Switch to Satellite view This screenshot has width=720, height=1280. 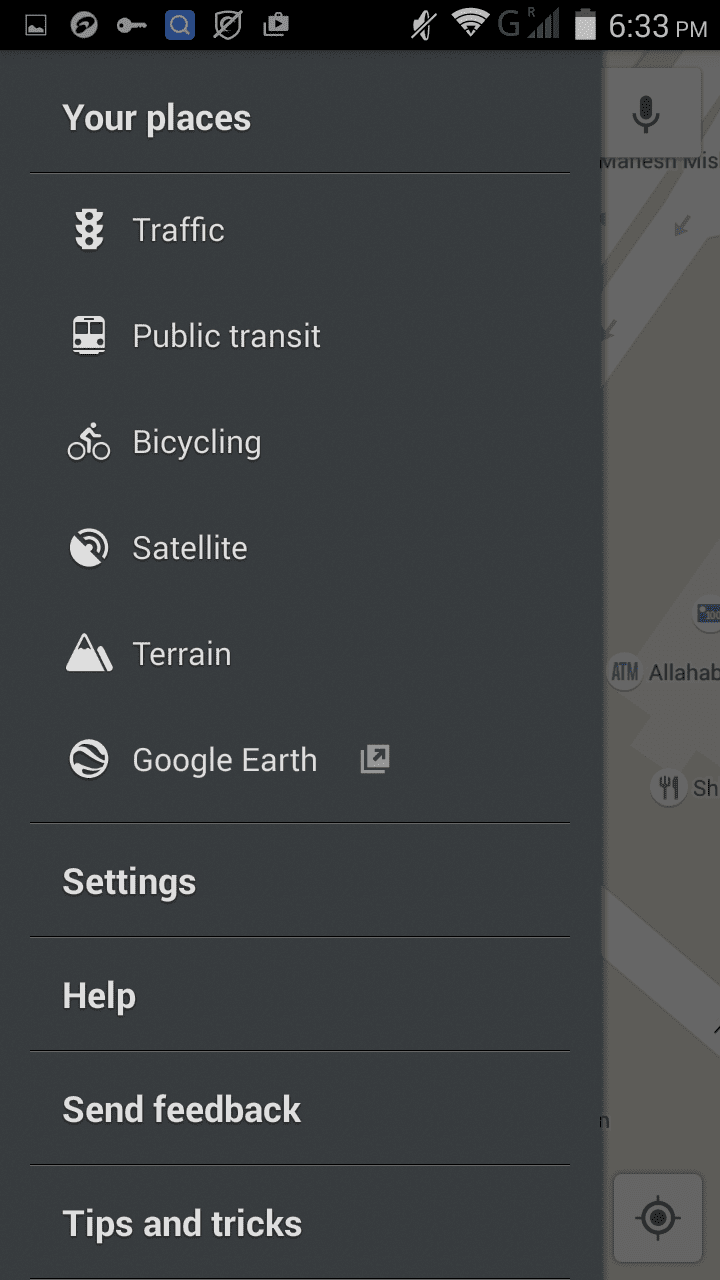pos(300,548)
